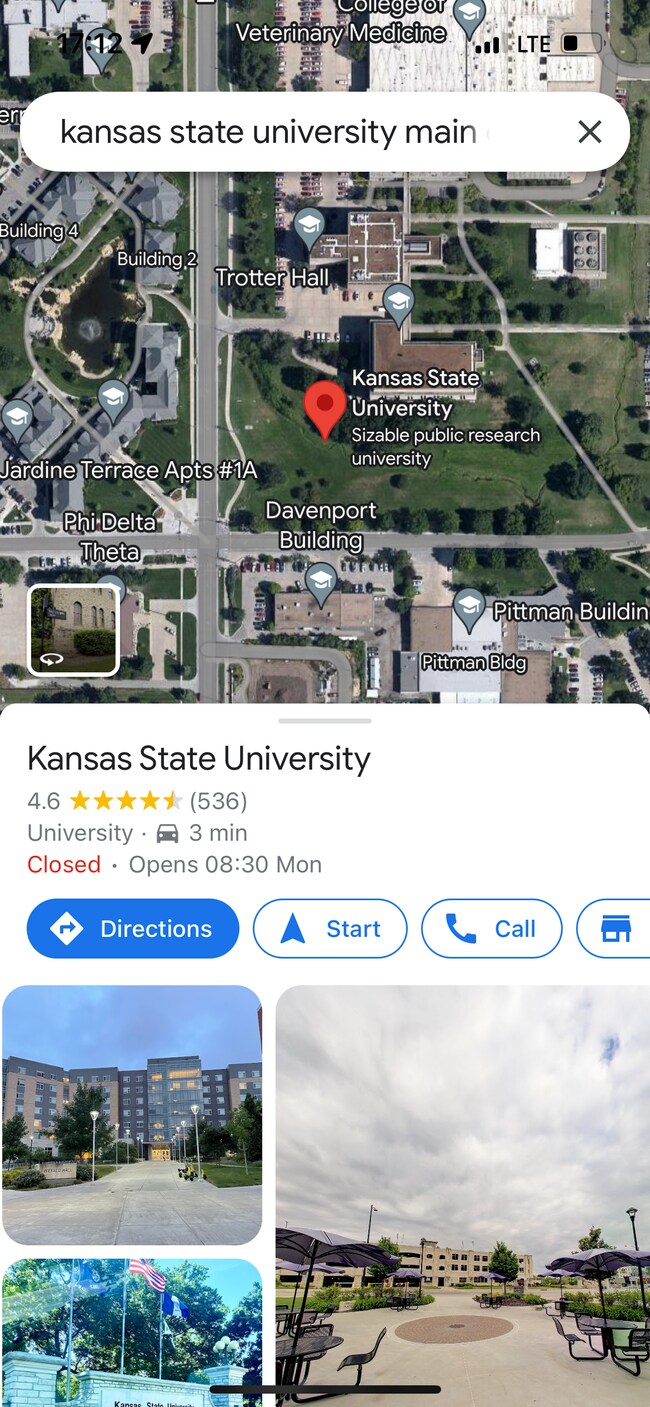Open the Trotter Hall map marker
The height and width of the screenshot is (1407, 650).
point(308,226)
